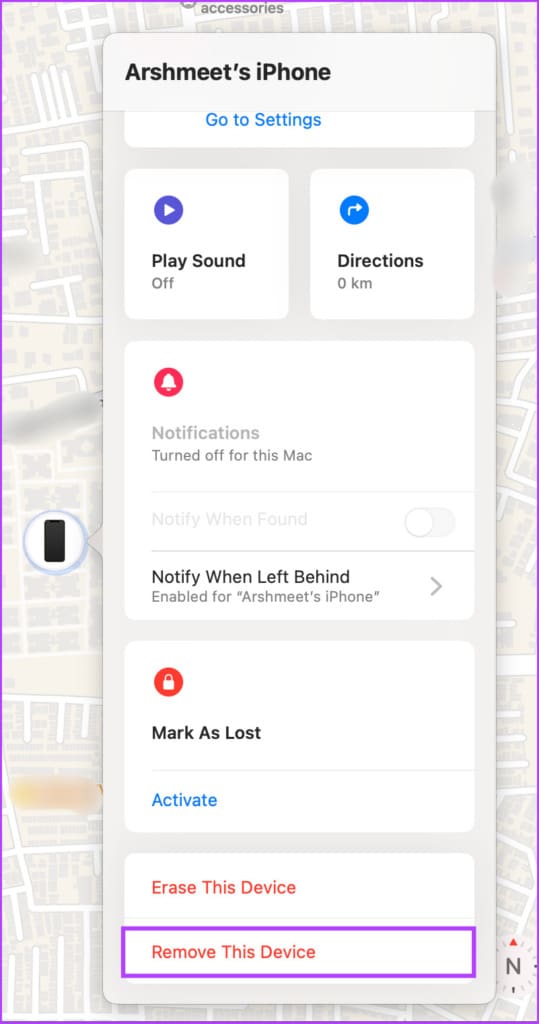Screen dimensions: 539x1024
Task: Tap the compass to reset north
Action: (x=514, y=966)
